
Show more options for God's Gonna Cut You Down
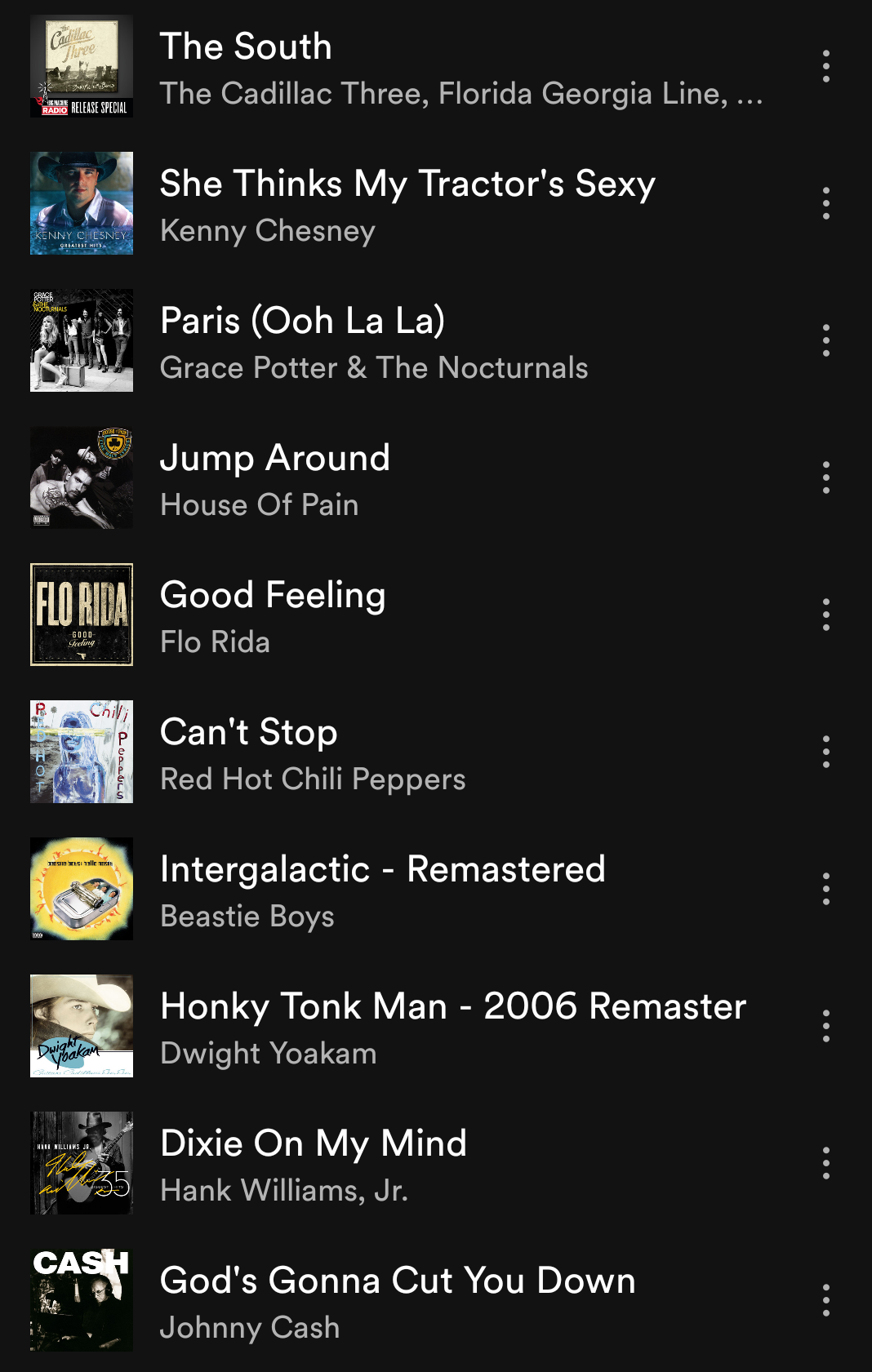click(826, 1300)
